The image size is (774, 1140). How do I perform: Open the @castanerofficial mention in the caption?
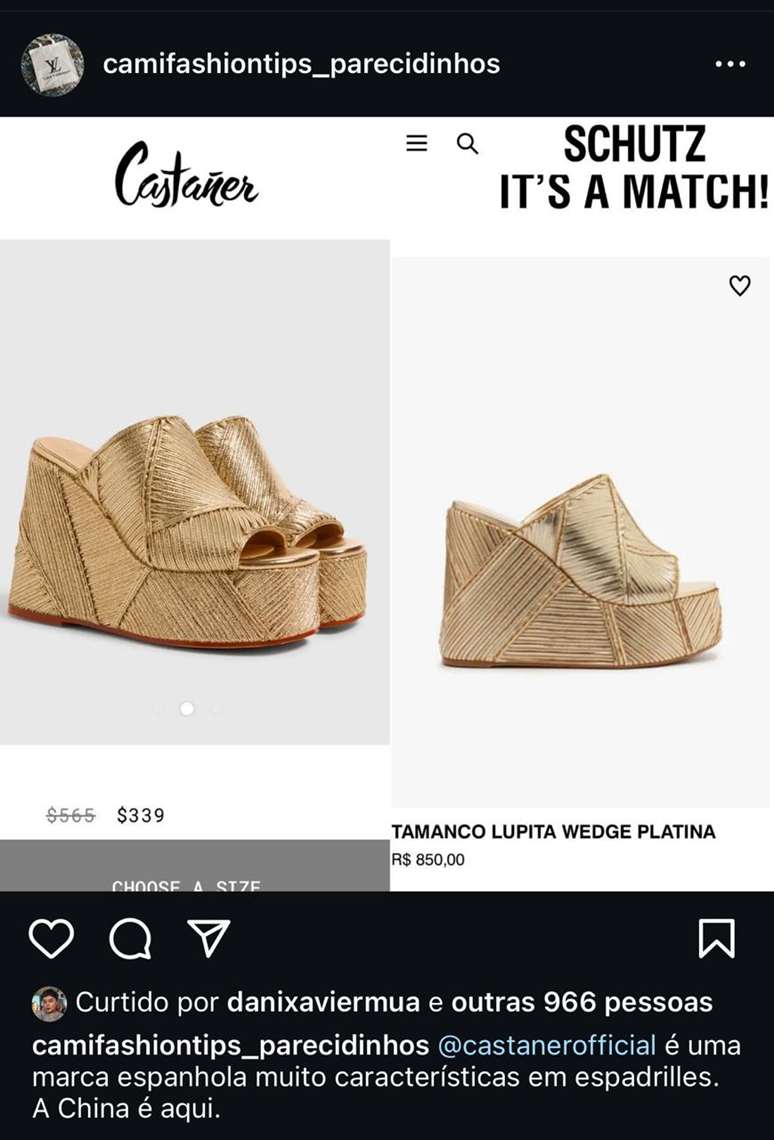coord(547,1046)
